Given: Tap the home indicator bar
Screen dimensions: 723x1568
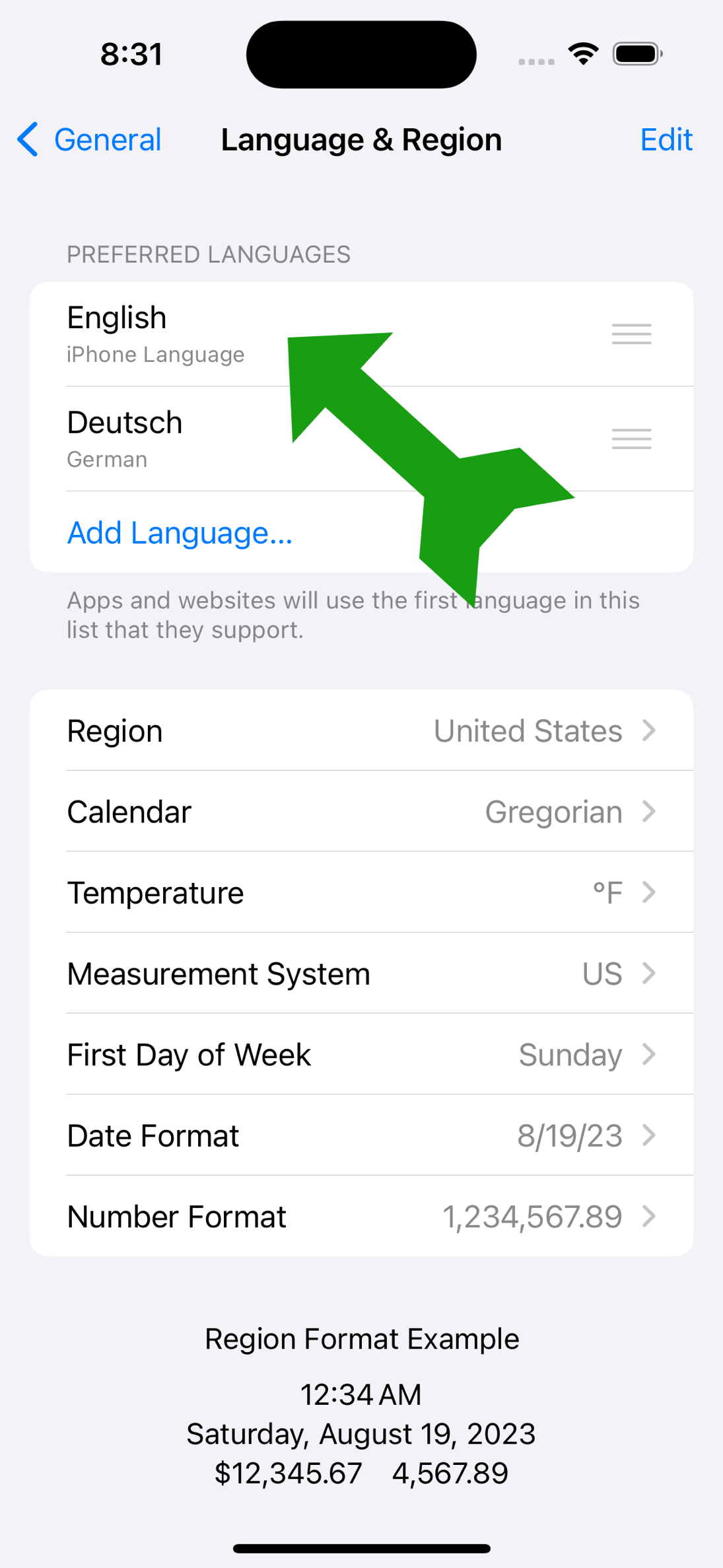Looking at the screenshot, I should (x=361, y=1548).
